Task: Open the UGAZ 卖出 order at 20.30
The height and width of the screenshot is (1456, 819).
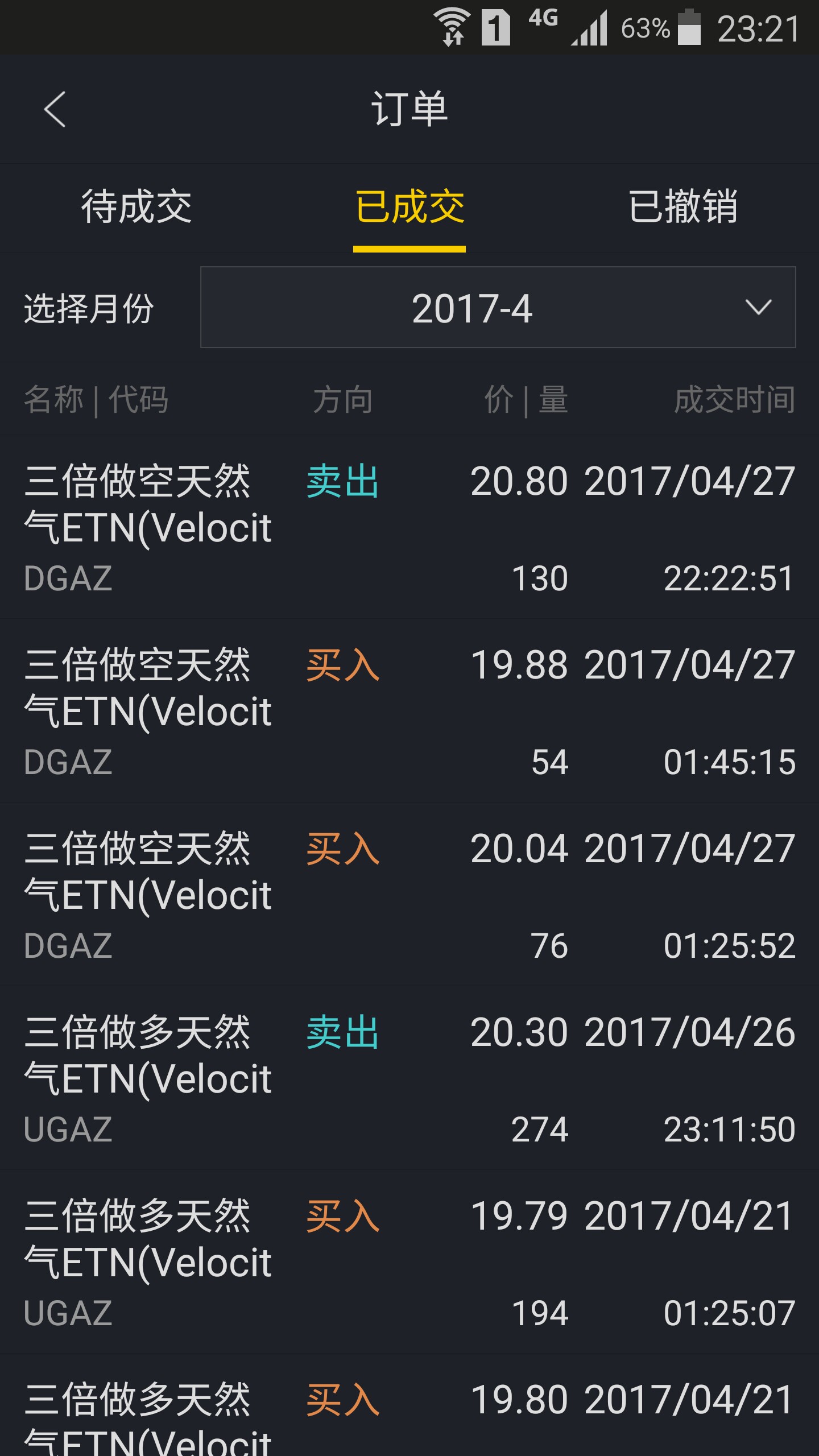Action: 409,1078
